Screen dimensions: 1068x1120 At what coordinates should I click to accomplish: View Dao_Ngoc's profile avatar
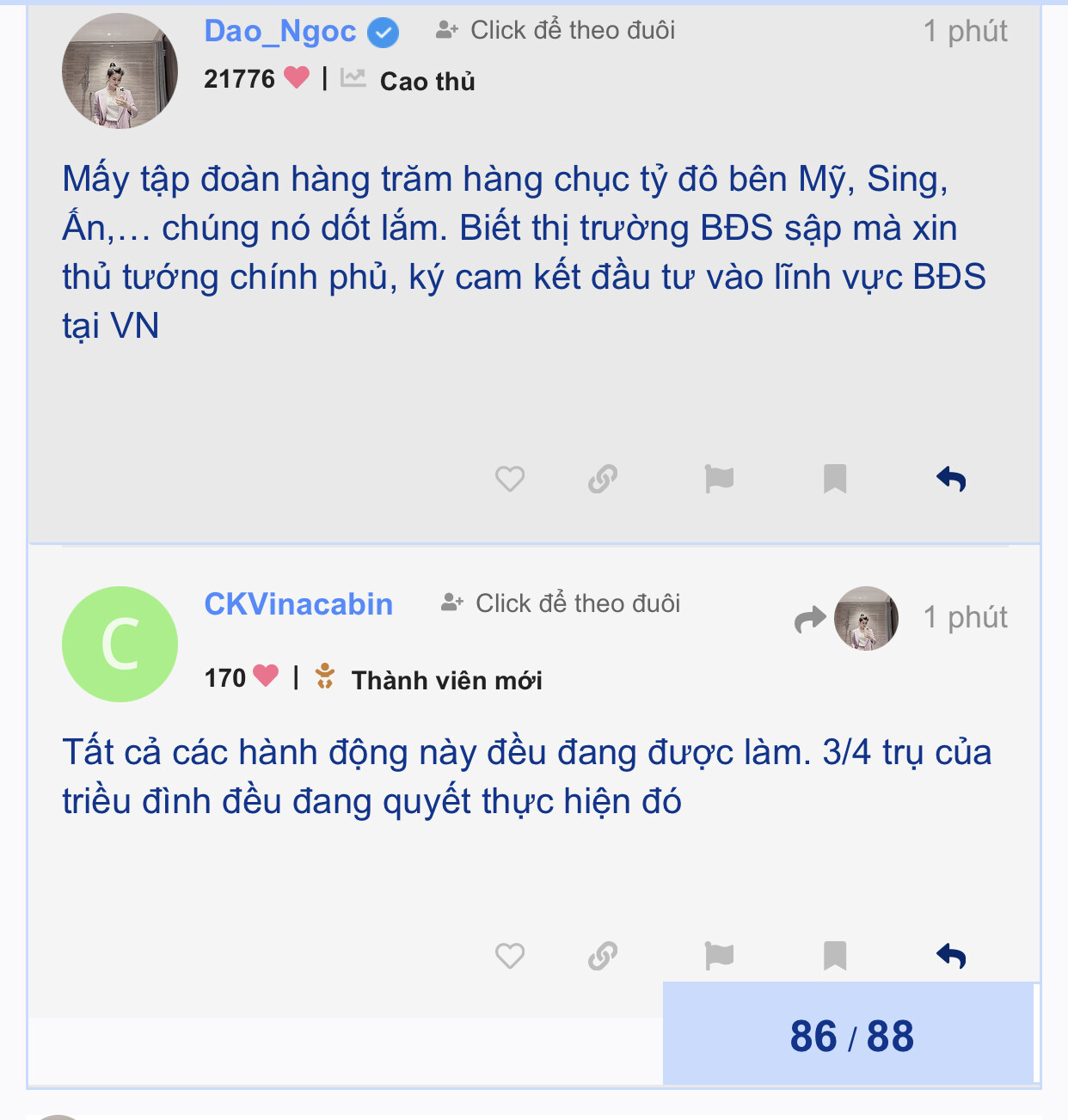click(120, 71)
